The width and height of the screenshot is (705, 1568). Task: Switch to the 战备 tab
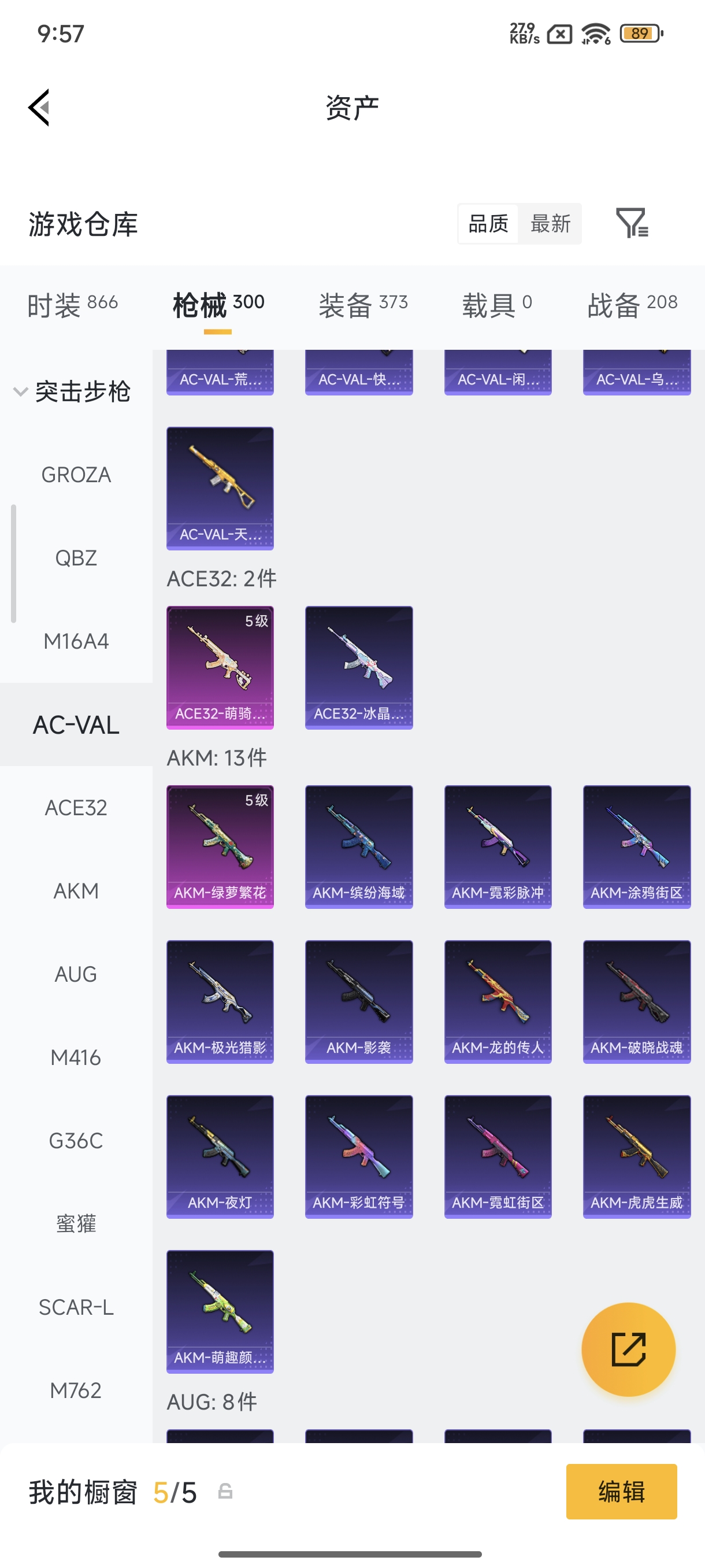[x=632, y=305]
